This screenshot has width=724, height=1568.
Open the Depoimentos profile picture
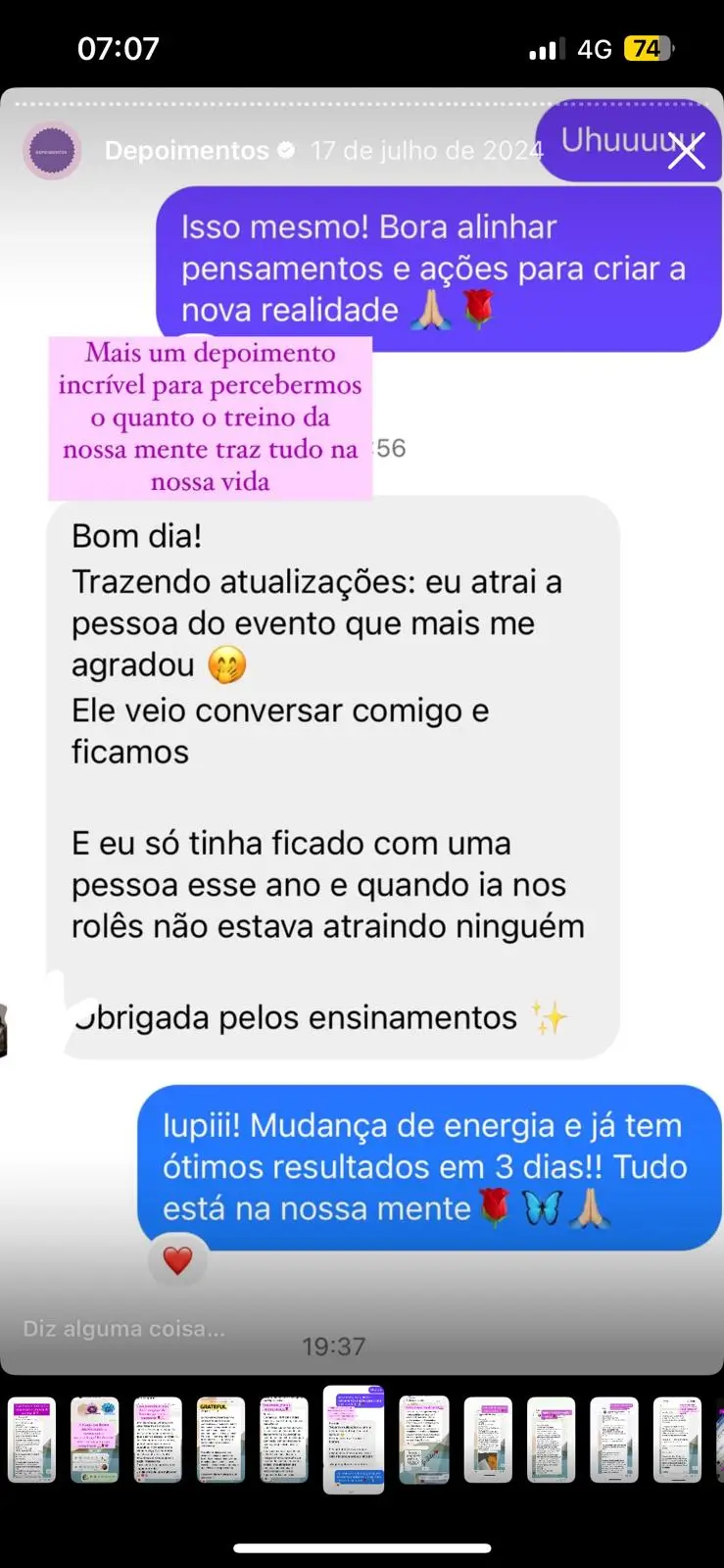(x=52, y=151)
